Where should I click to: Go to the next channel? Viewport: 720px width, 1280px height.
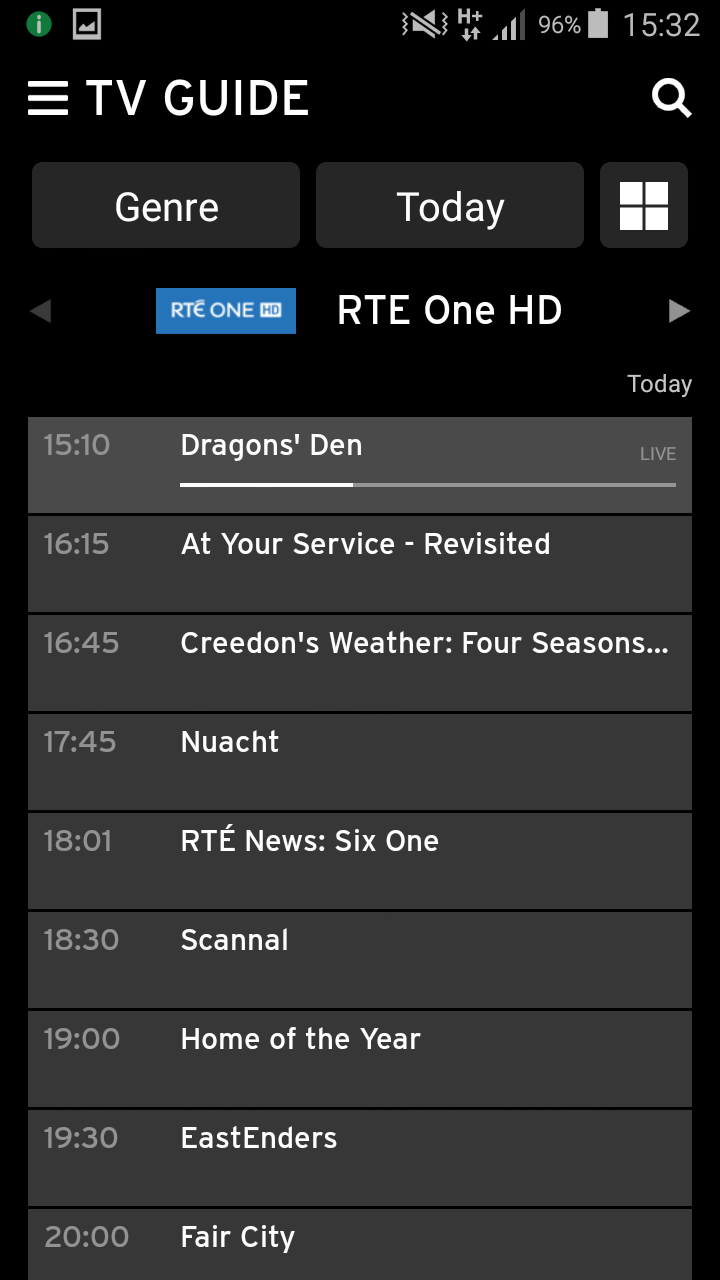click(680, 311)
